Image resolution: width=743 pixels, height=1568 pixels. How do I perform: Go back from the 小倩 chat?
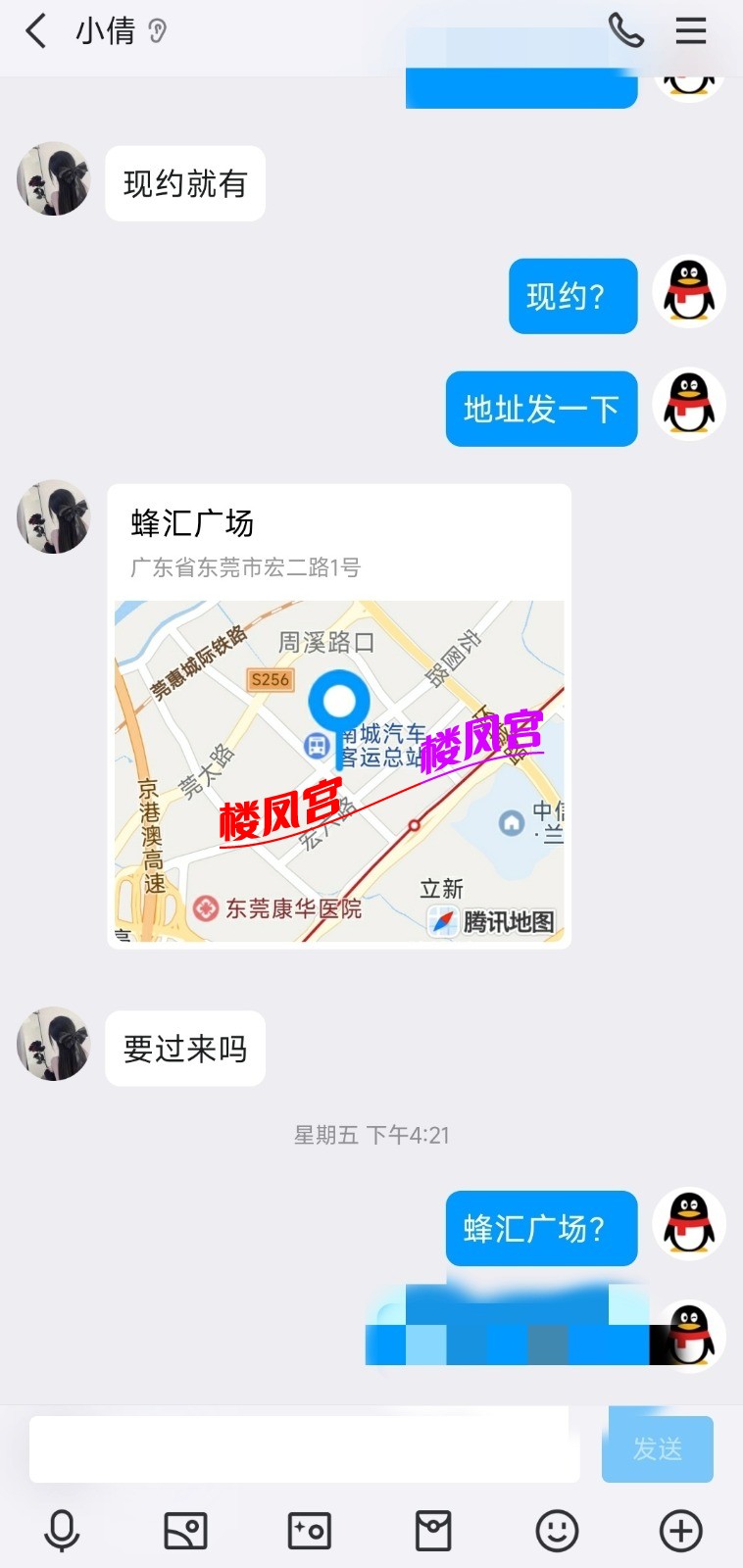36,31
